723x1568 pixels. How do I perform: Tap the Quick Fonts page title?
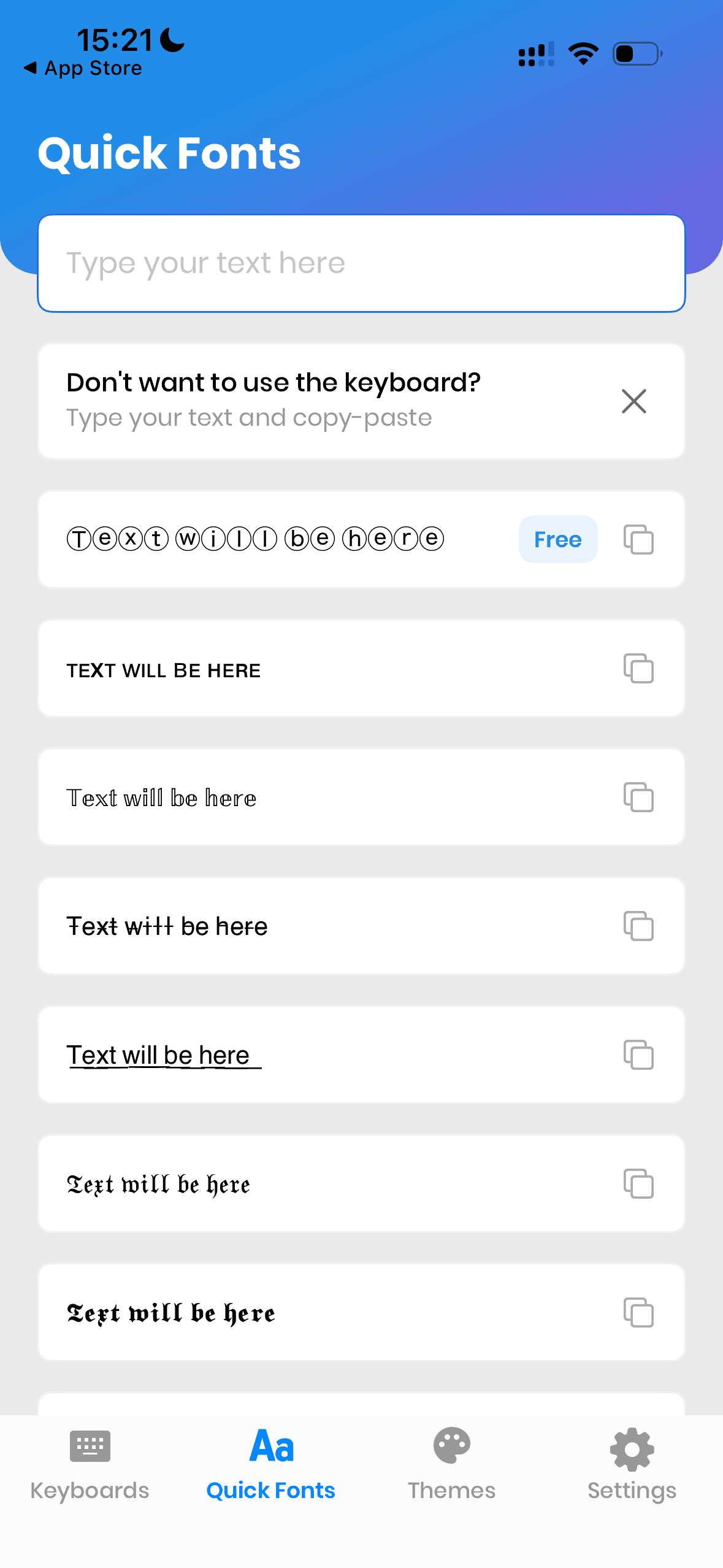(x=170, y=153)
